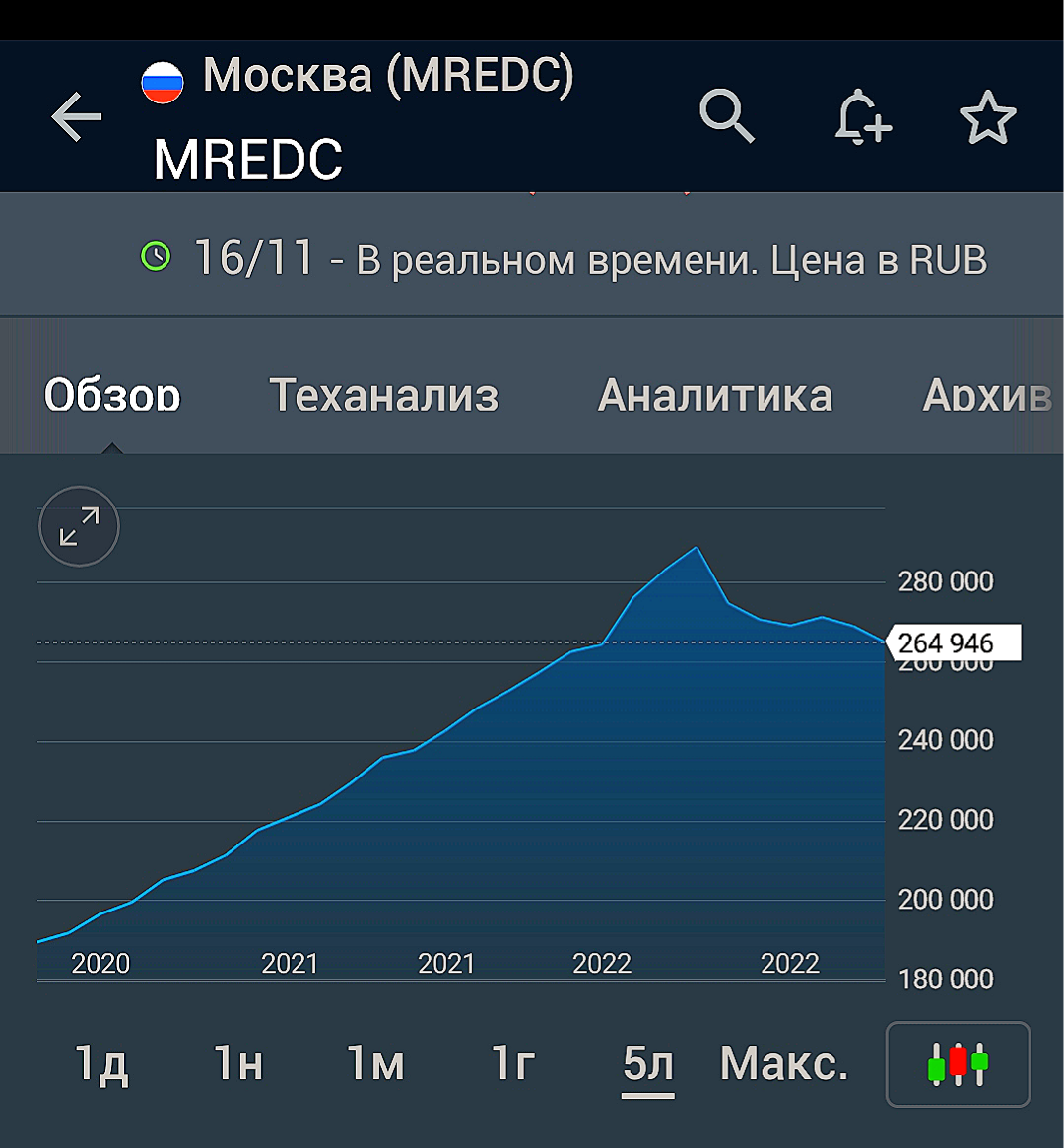Screen dimensions: 1064x1148
Task: Set chart range to 1д
Action: 101,1063
